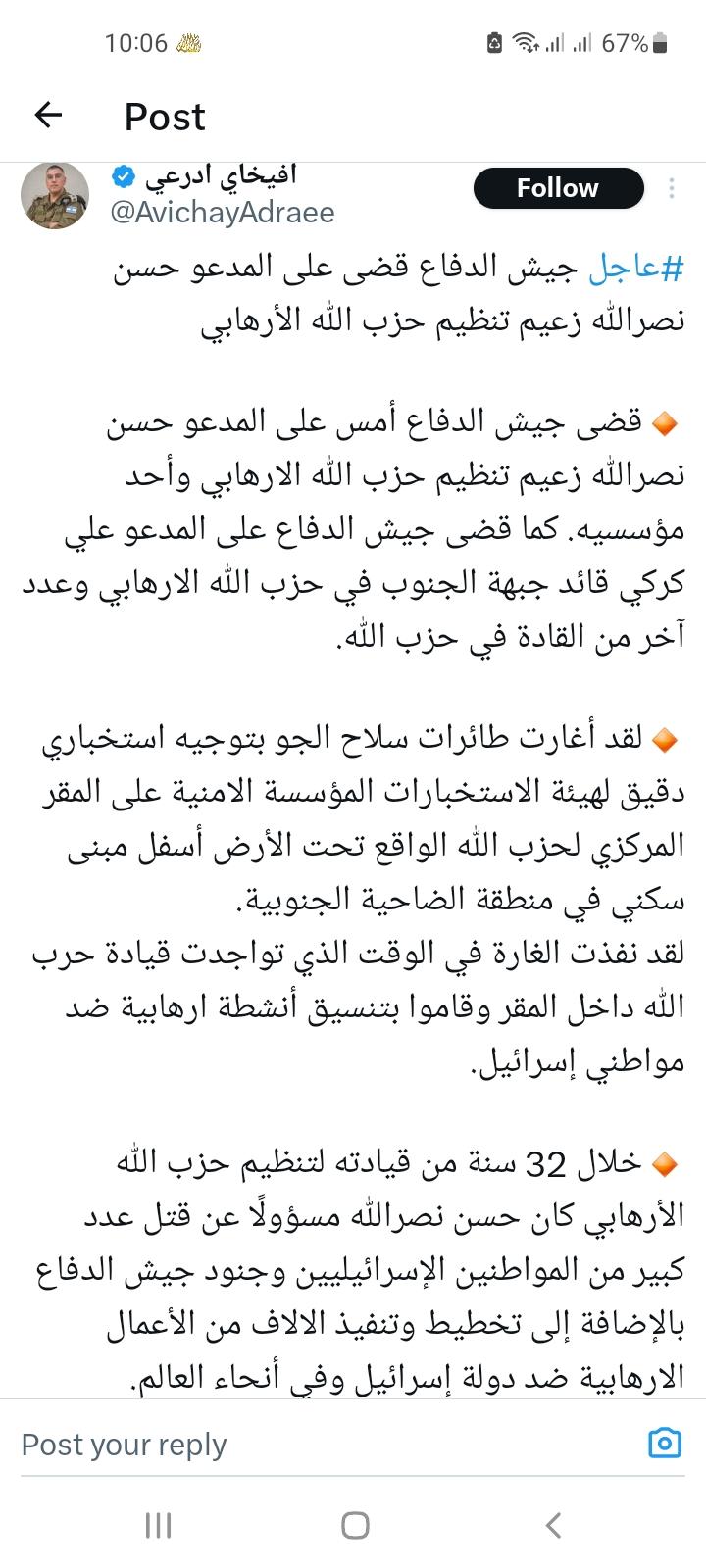This screenshot has height=1568, width=706.
Task: Tap the Post your reply field
Action: point(324,1444)
